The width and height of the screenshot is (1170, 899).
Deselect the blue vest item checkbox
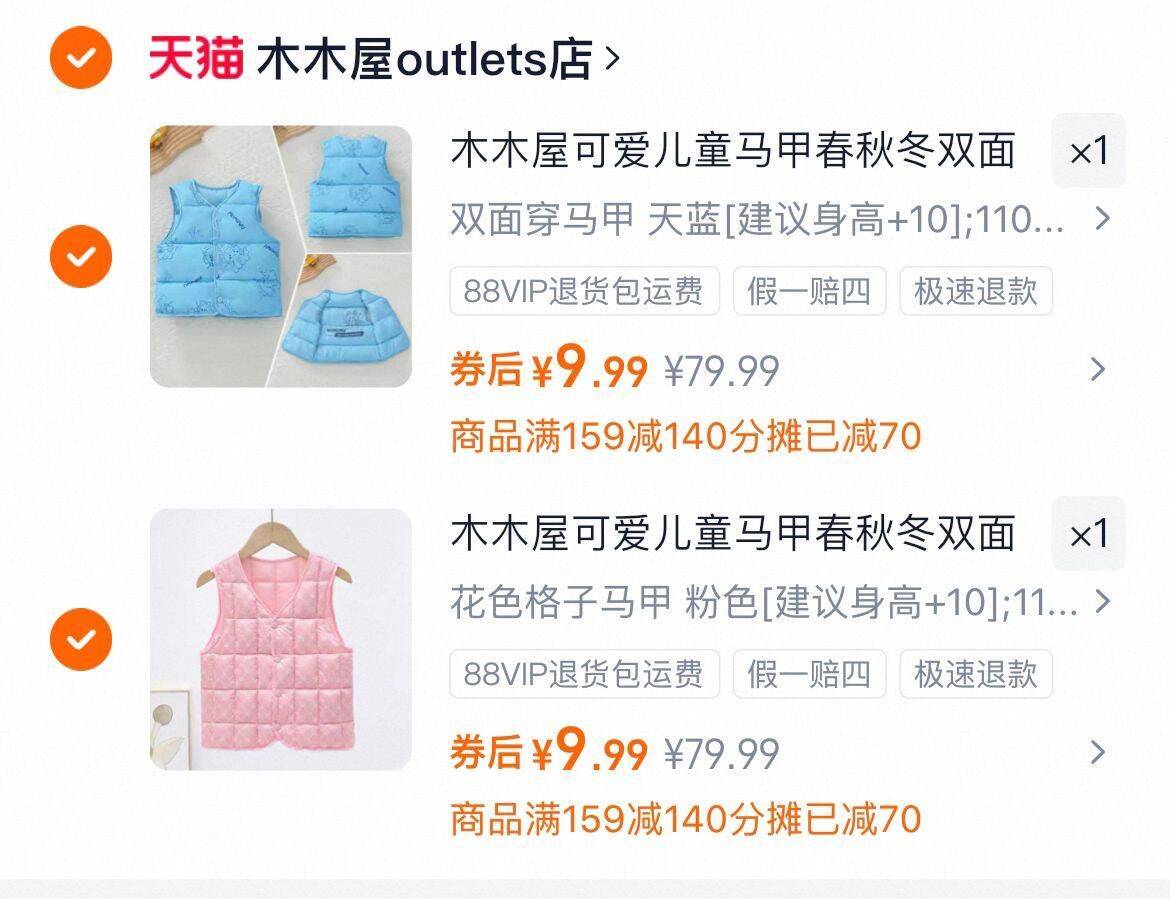81,256
